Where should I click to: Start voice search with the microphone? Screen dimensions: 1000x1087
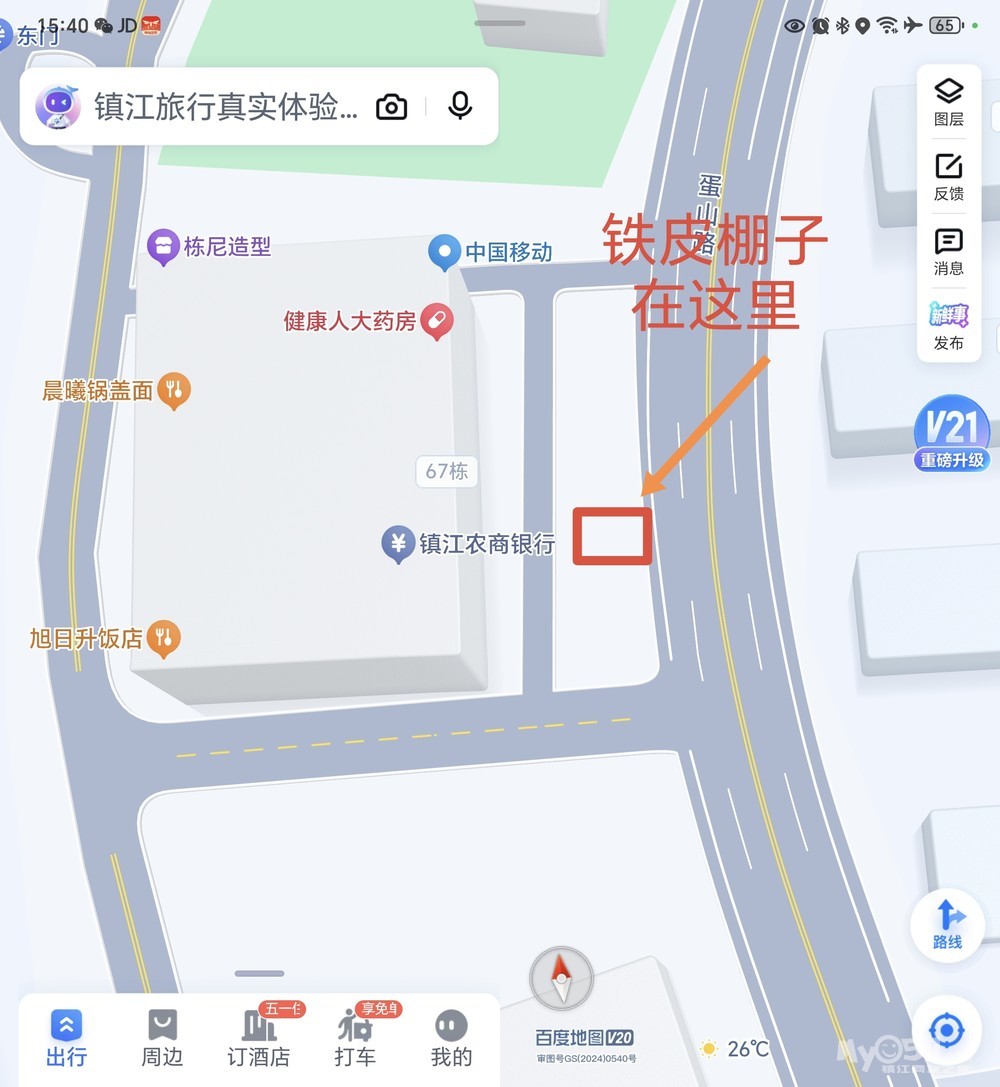click(460, 106)
